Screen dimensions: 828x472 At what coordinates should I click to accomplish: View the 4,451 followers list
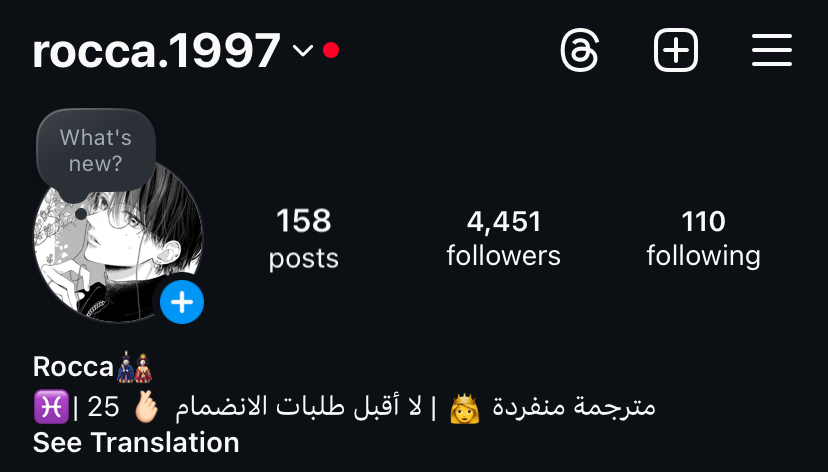coord(503,238)
